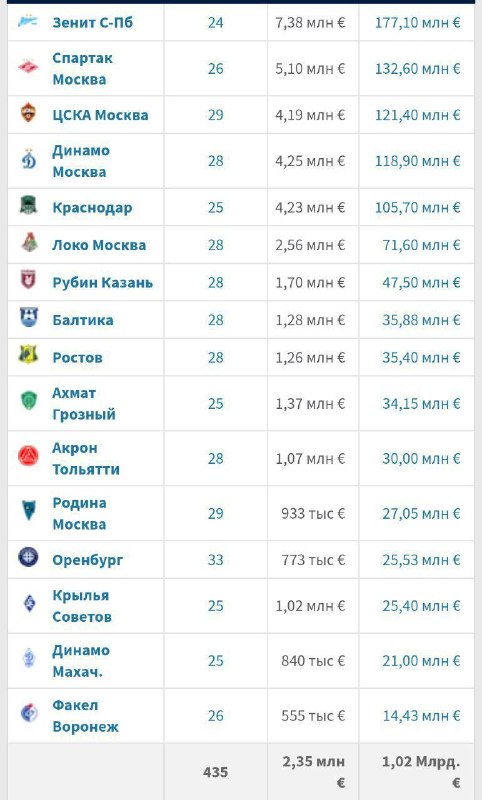Open Факел Воронеж's 14,43 млн € value
This screenshot has width=482, height=800.
tap(421, 716)
